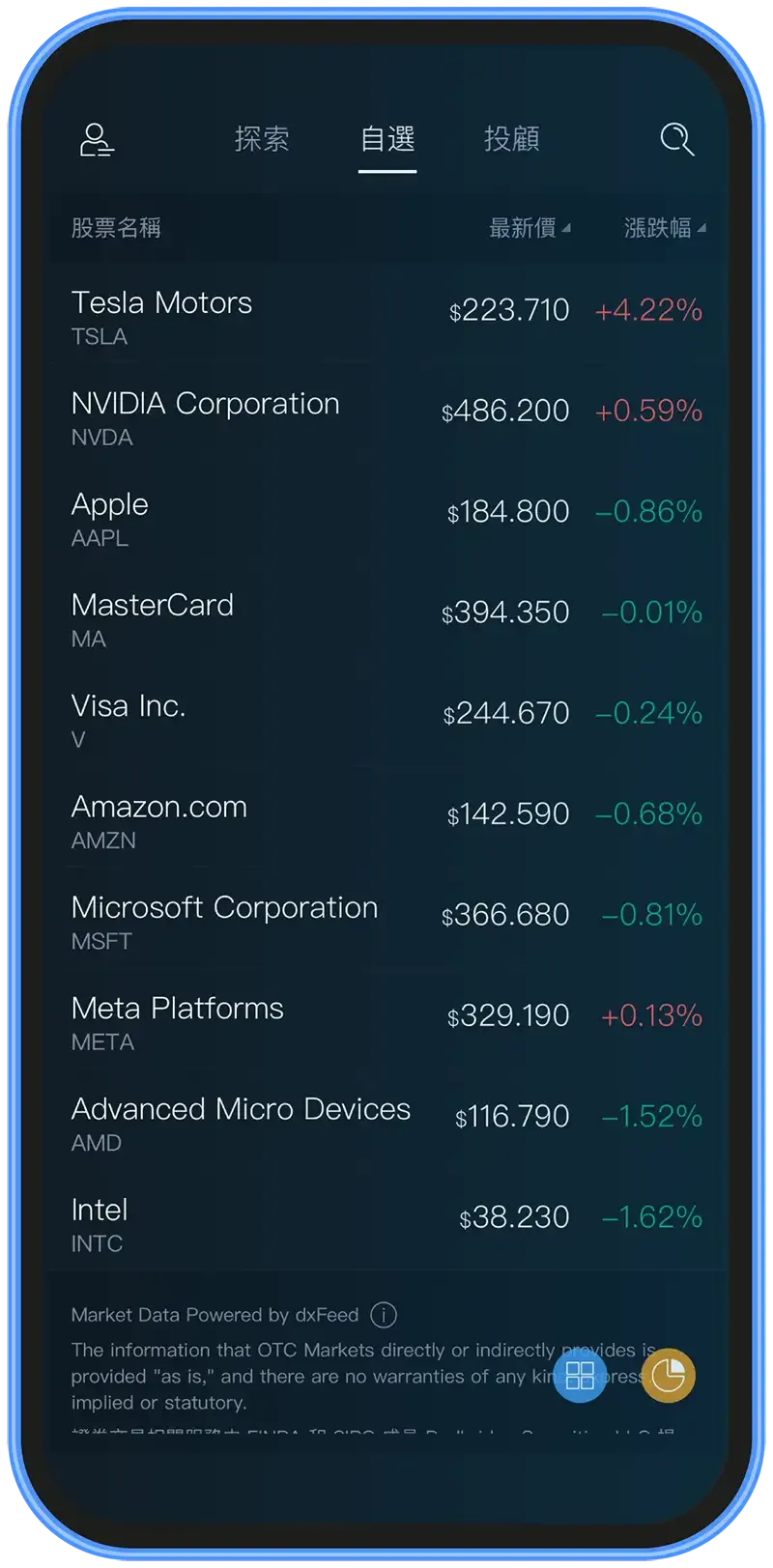Sort the list by 漲跌幅
This screenshot has width=773, height=1568.
[x=665, y=228]
